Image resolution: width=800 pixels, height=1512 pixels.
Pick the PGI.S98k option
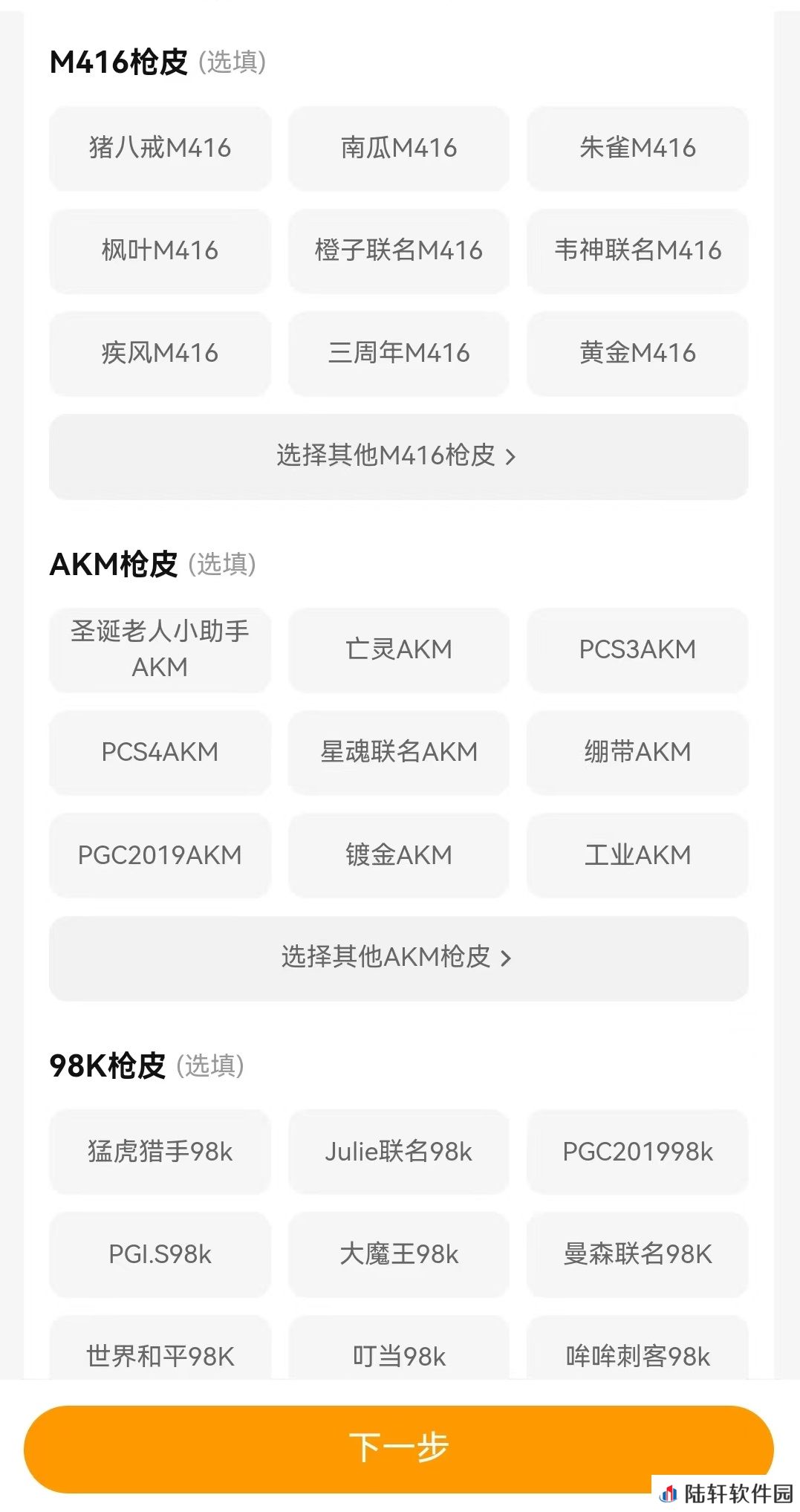pyautogui.click(x=160, y=1254)
